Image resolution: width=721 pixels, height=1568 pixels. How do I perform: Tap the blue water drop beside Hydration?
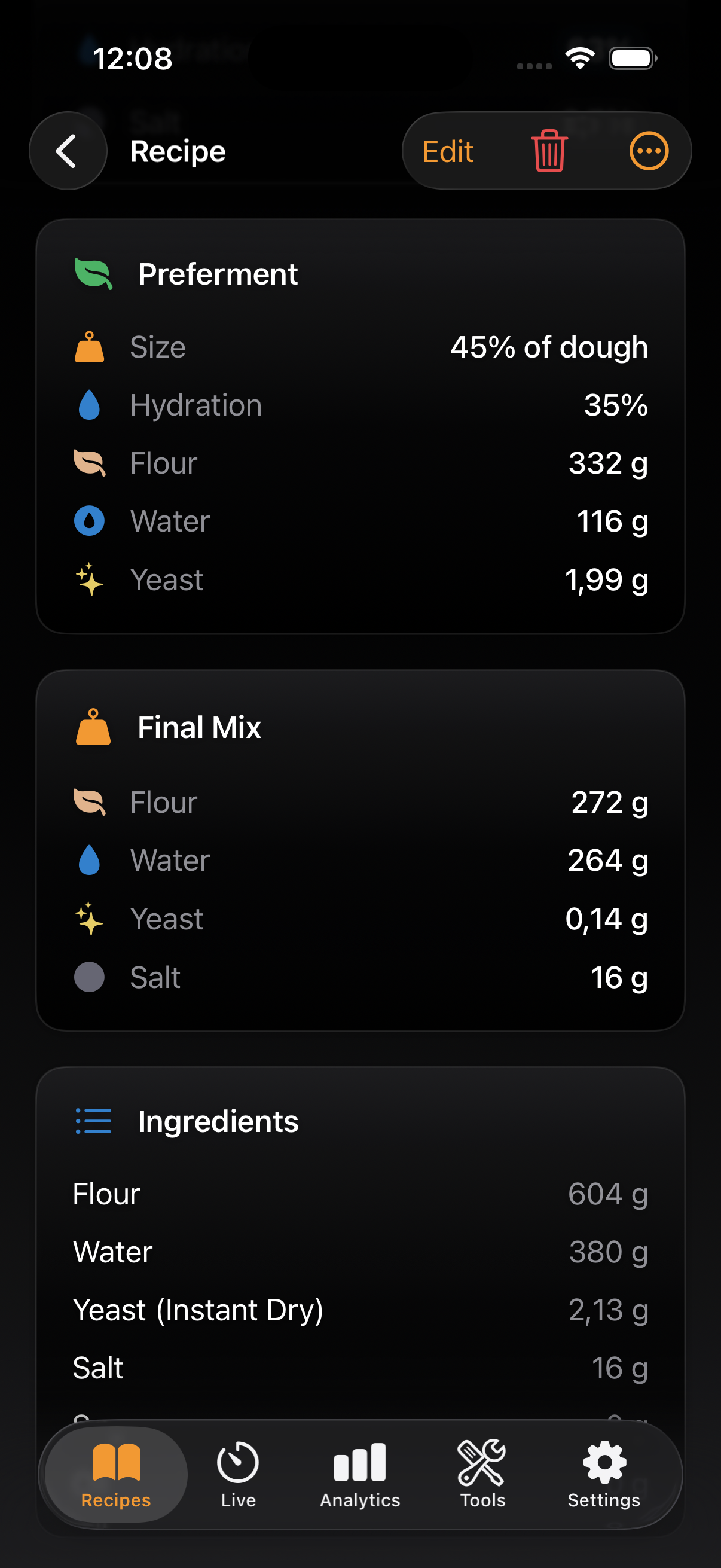coord(89,404)
